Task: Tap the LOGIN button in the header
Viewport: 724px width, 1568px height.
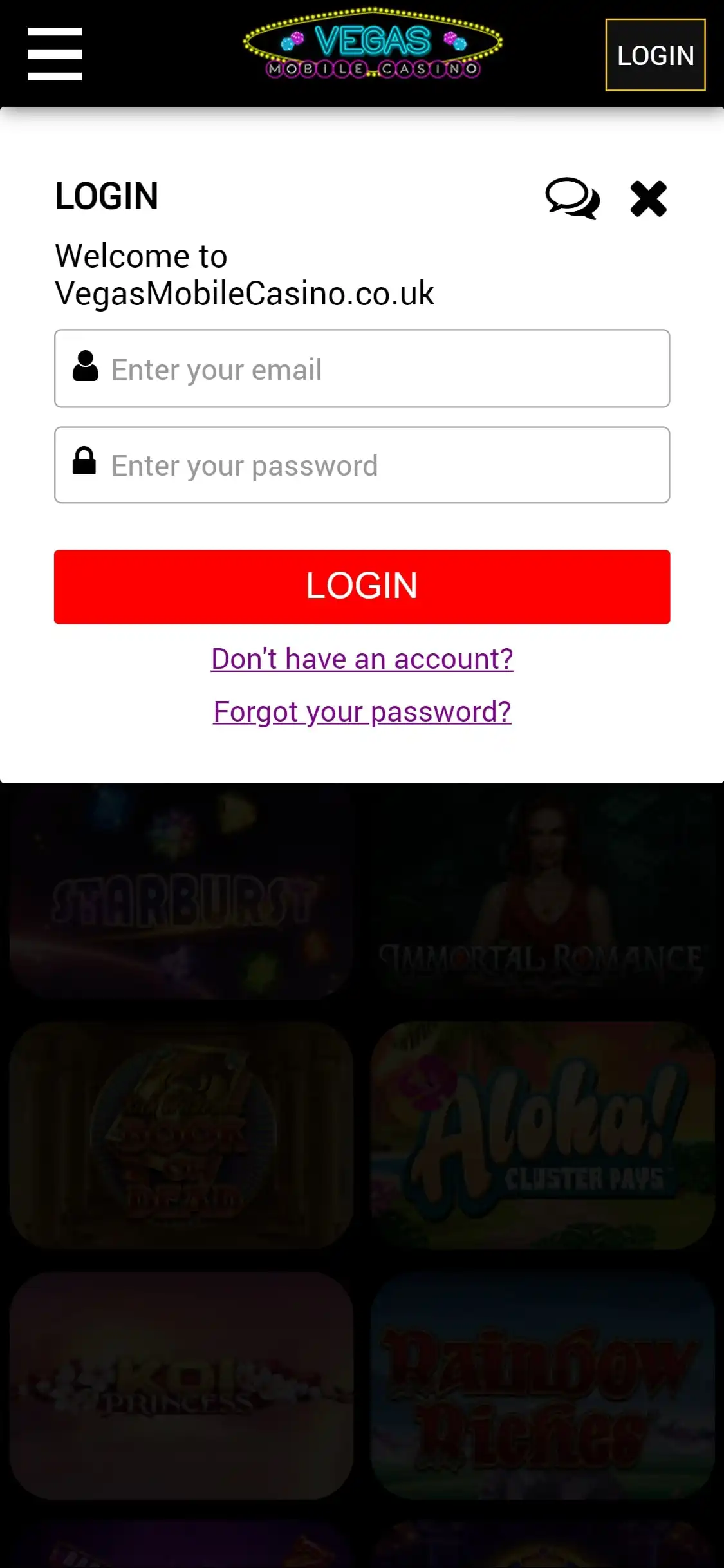Action: tap(655, 55)
